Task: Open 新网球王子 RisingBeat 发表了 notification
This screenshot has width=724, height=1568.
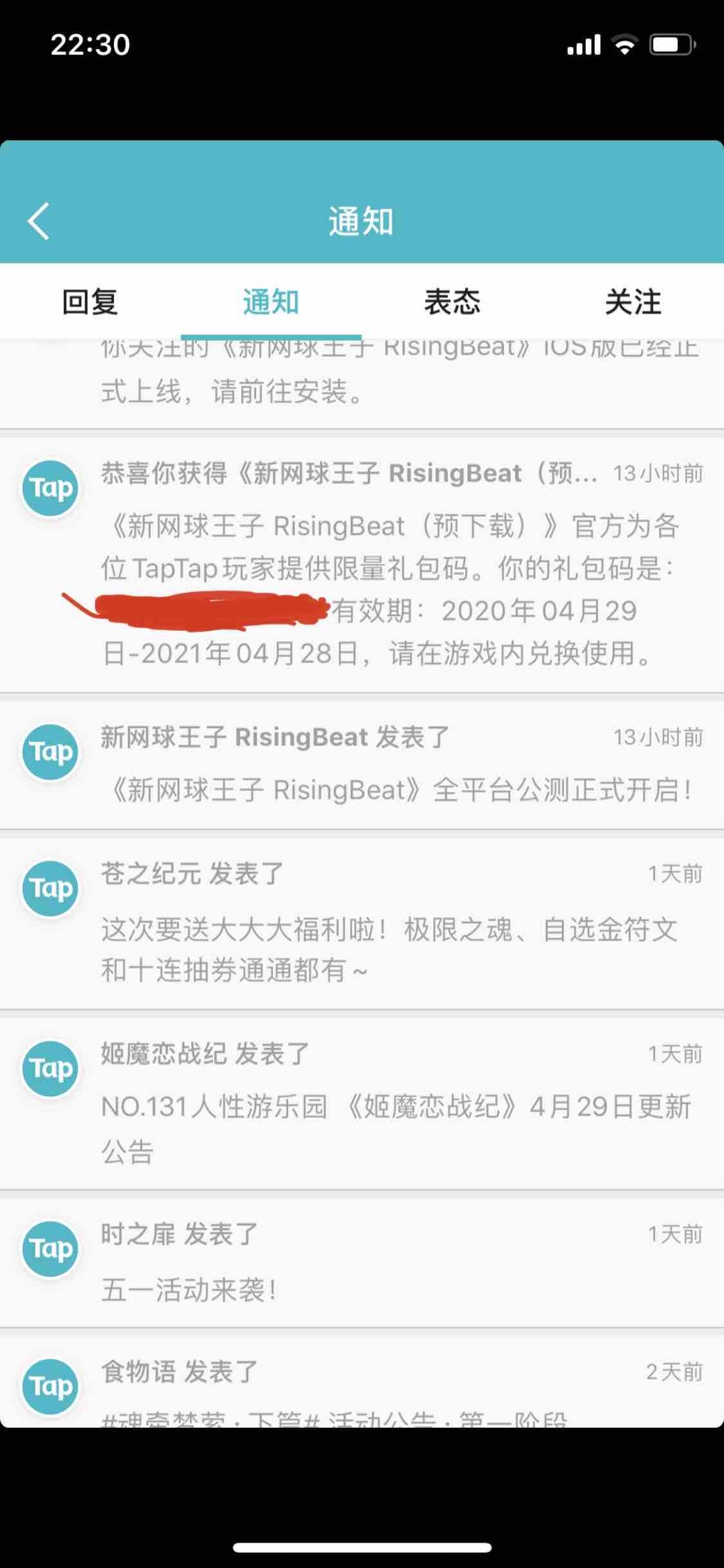Action: [362, 765]
